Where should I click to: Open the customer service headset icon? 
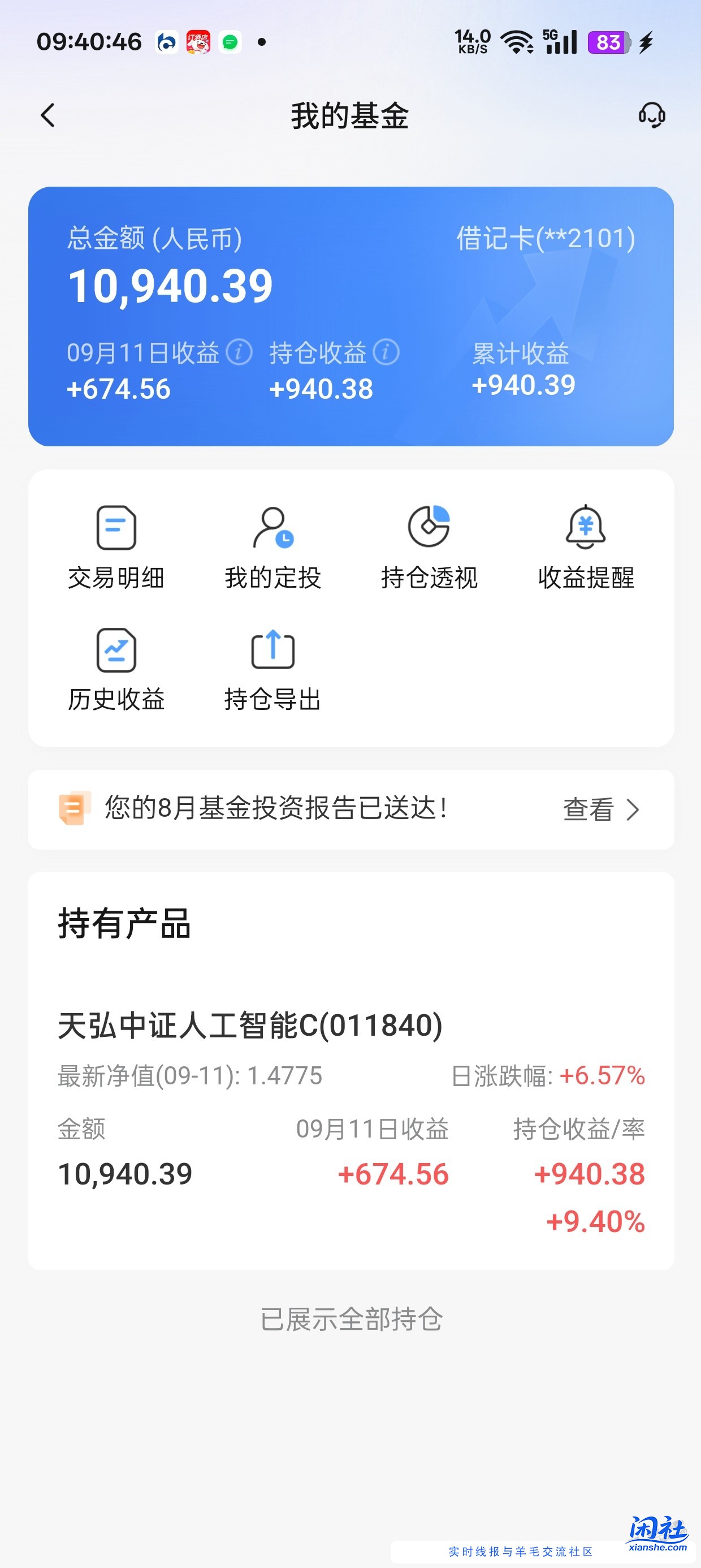tap(652, 115)
